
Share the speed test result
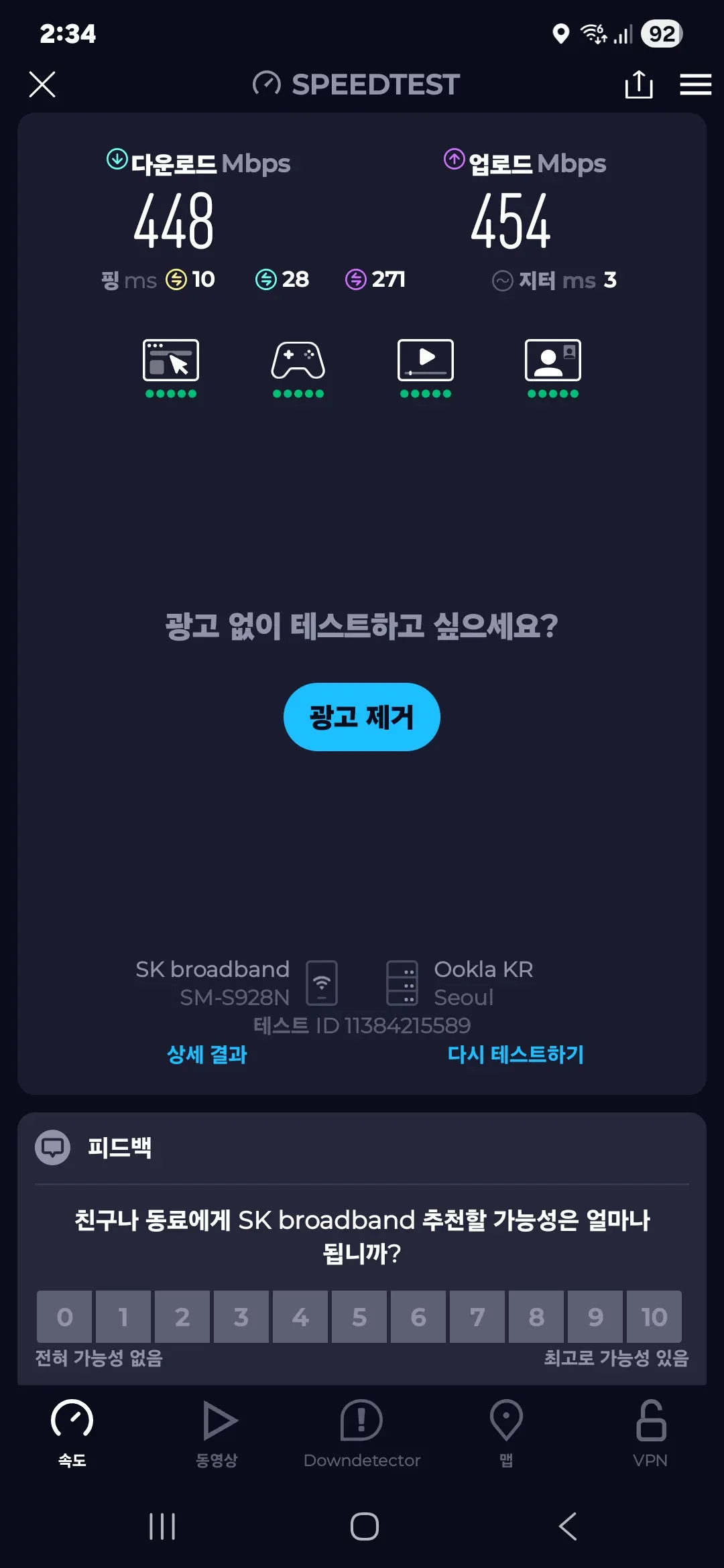point(638,84)
